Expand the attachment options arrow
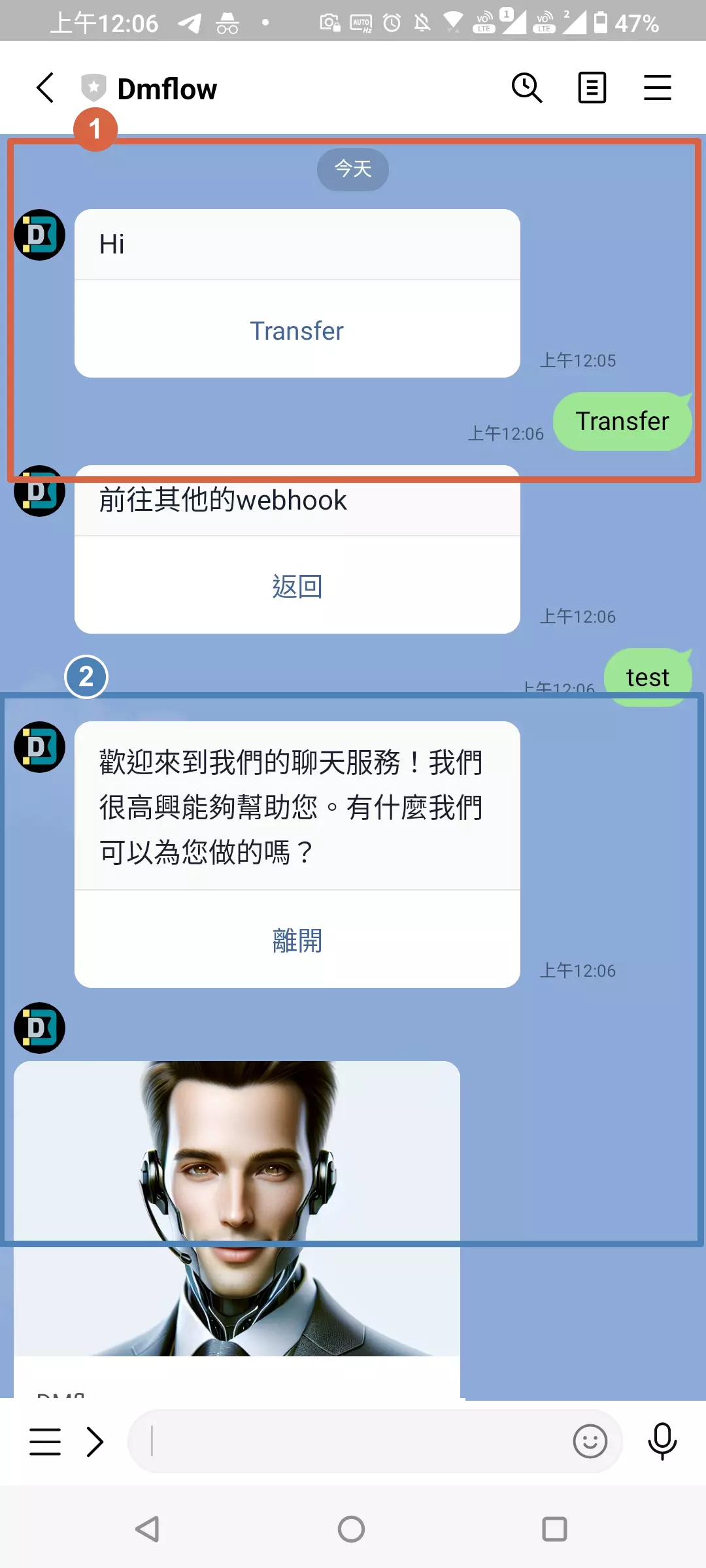 point(95,1441)
